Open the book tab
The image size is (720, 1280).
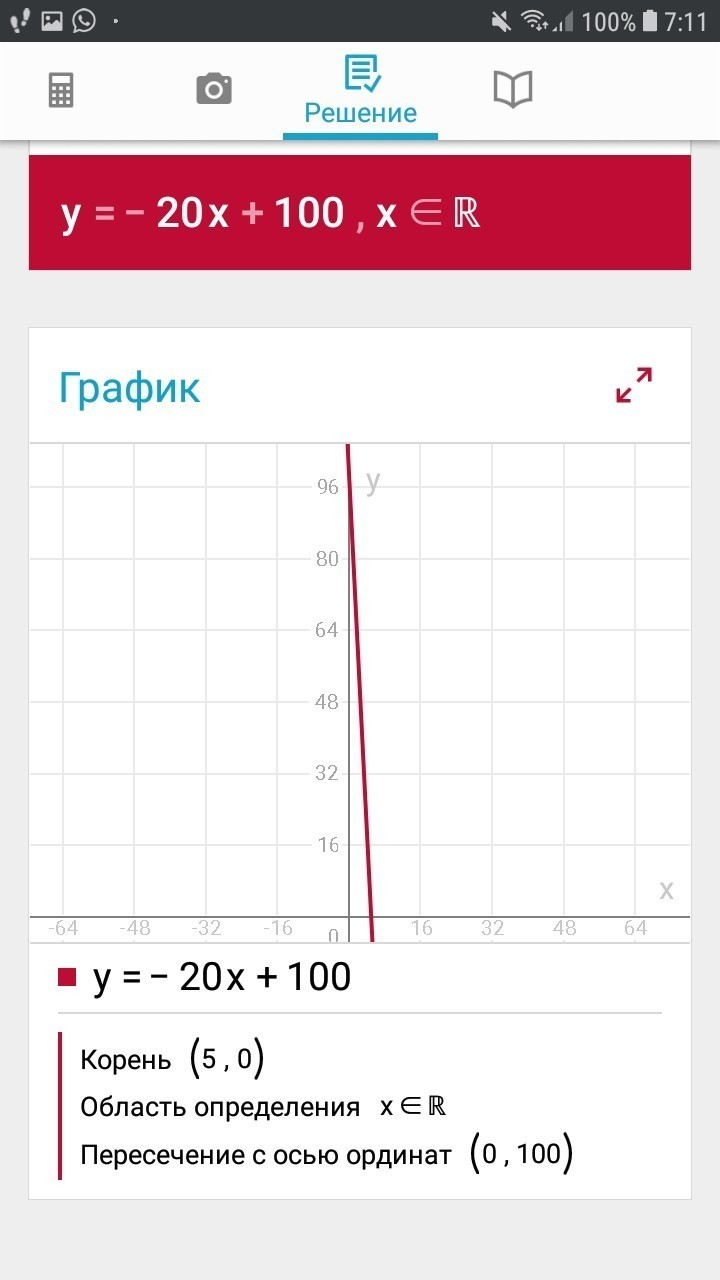513,90
